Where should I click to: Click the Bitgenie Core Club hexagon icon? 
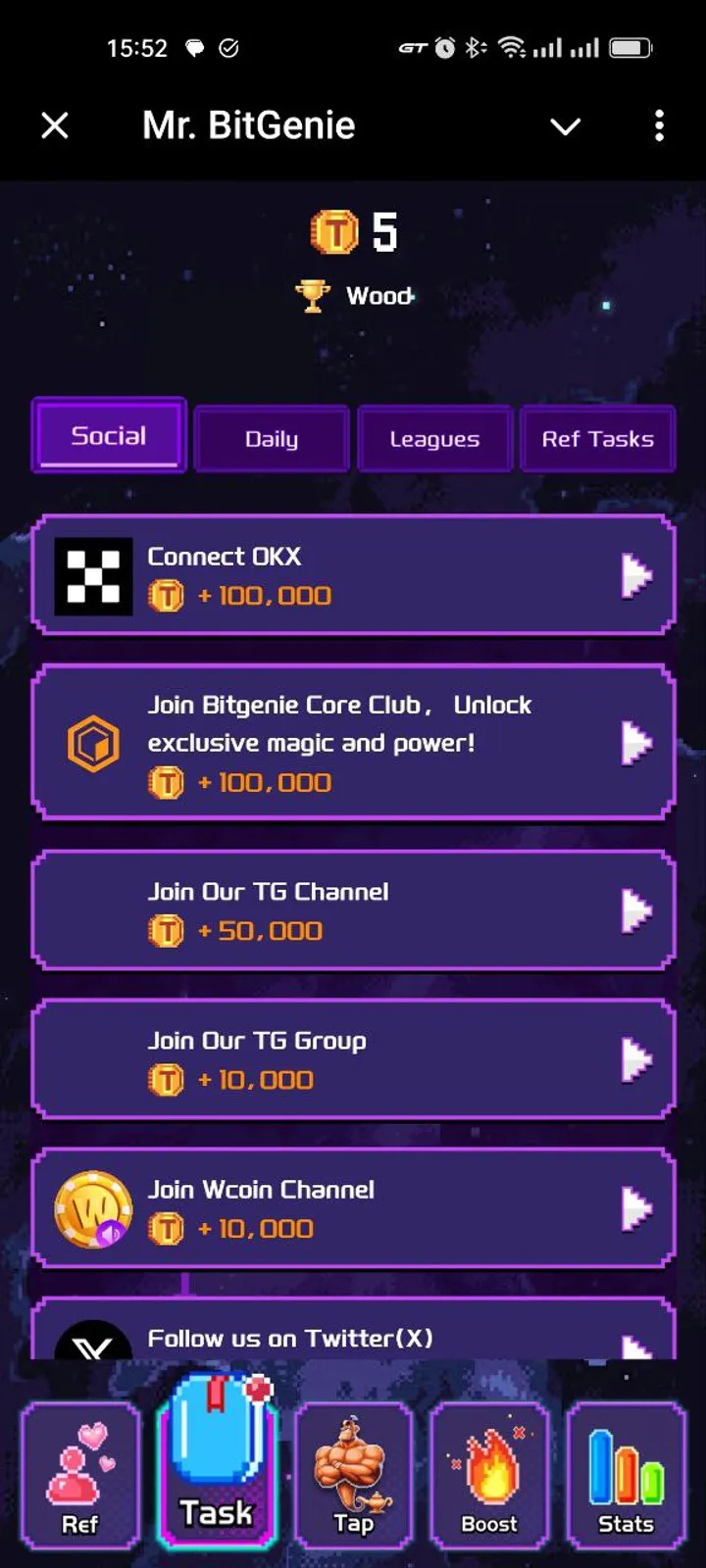coord(93,743)
